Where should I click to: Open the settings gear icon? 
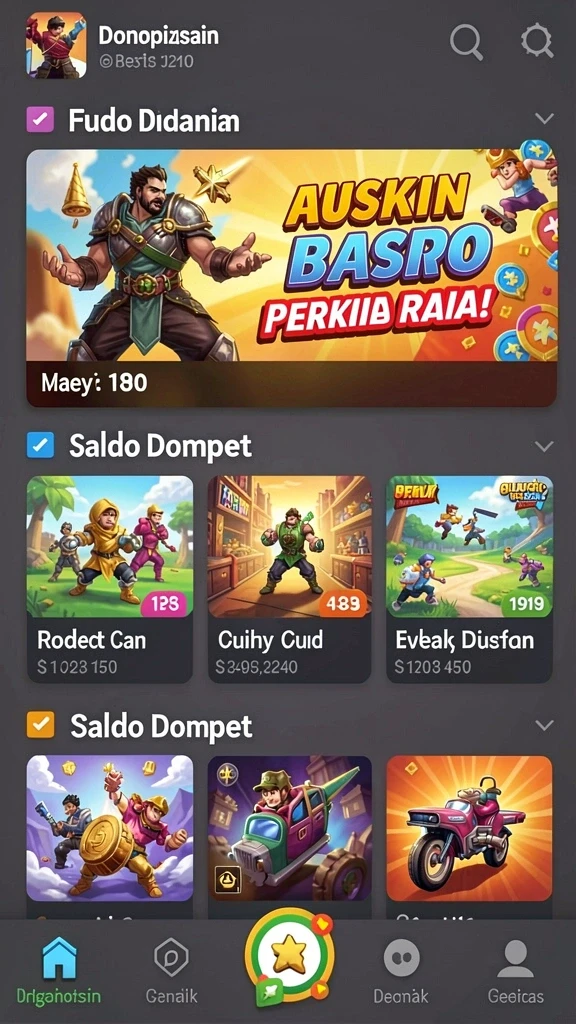[537, 42]
